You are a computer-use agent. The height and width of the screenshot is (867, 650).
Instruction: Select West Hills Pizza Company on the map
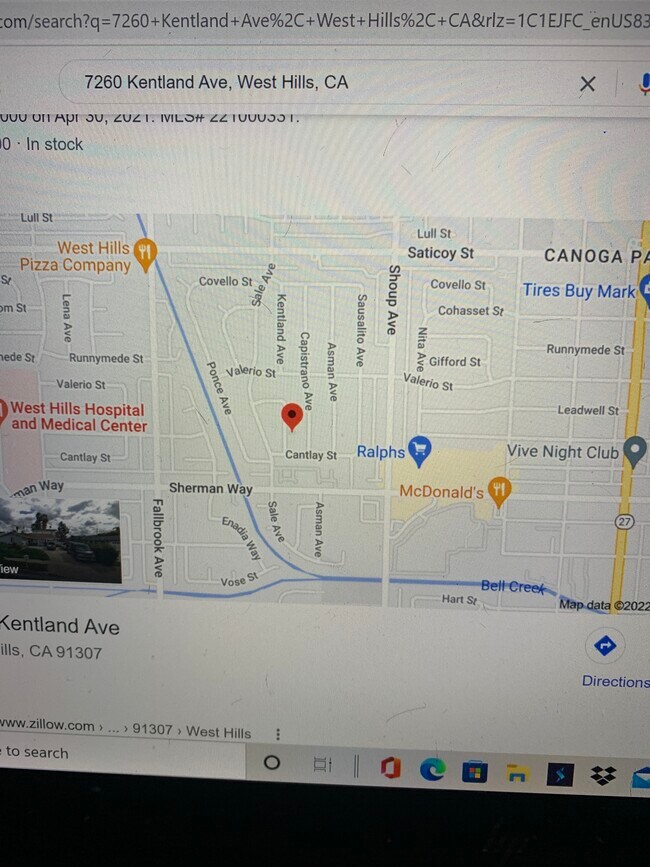click(x=146, y=254)
